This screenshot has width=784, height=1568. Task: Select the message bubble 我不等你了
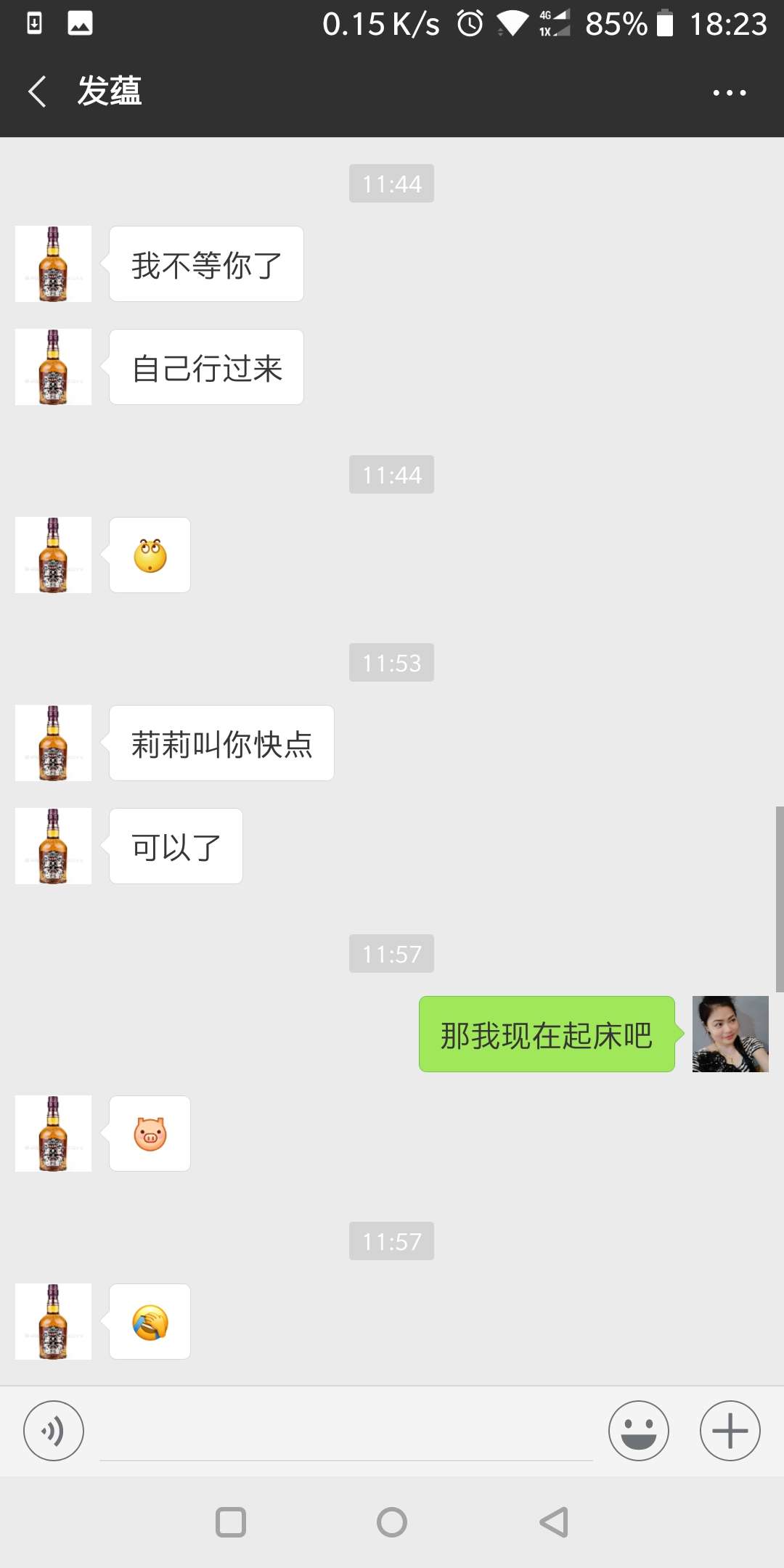click(x=205, y=264)
